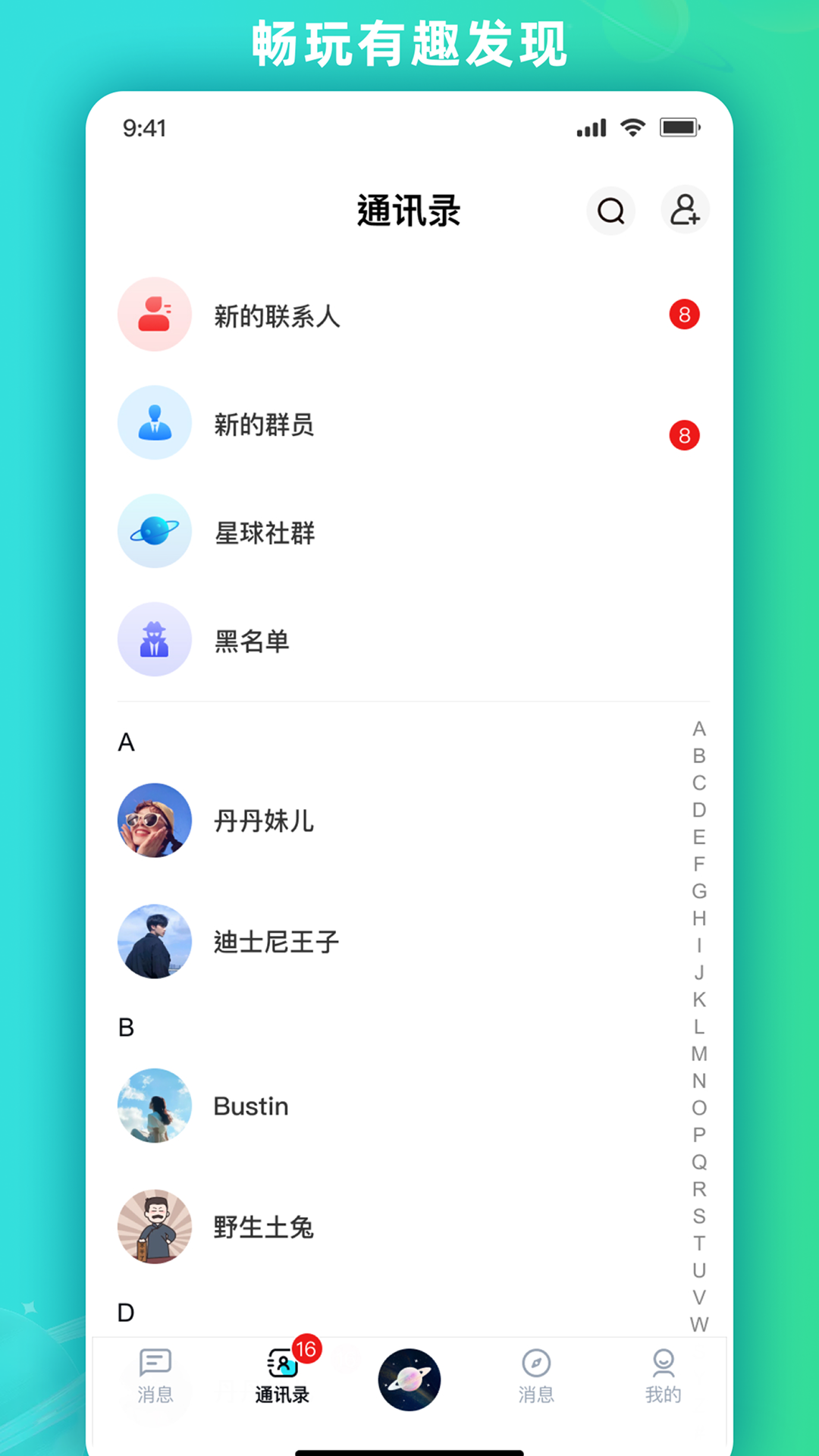Tap the add friend icon

[x=685, y=212]
